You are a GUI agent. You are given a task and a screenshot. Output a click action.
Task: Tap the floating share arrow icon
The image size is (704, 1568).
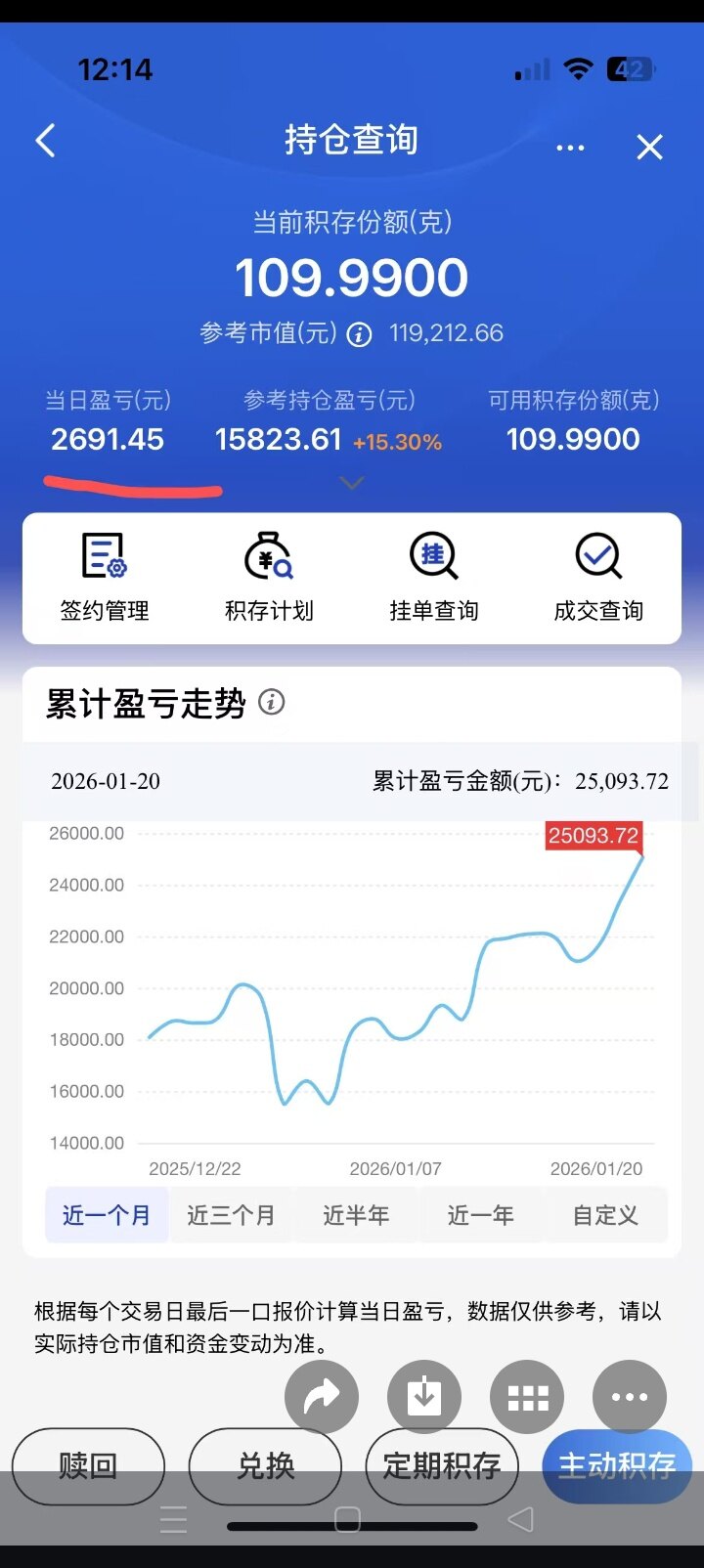tap(322, 1397)
